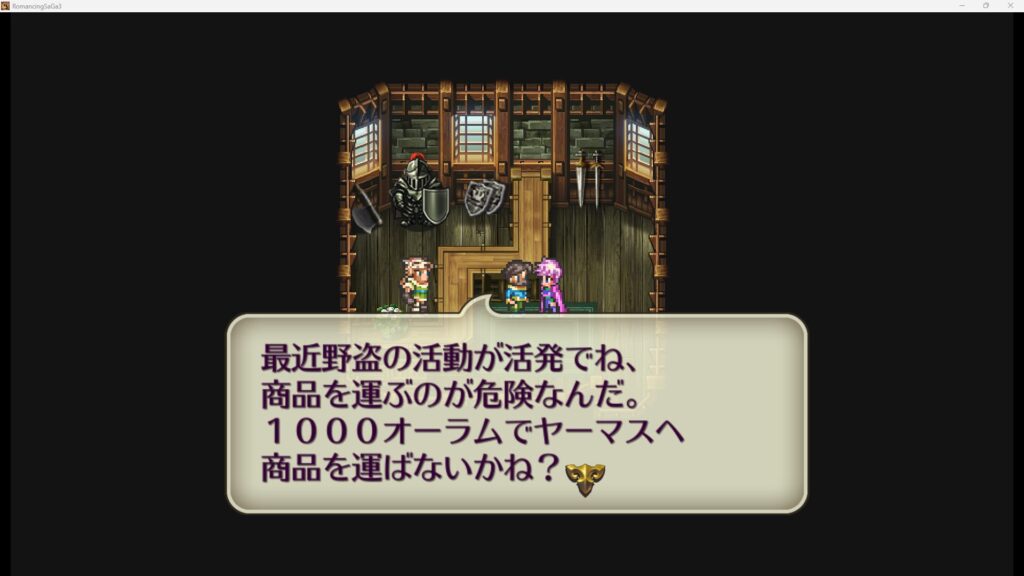Tap the dialogue box to advance text
1024x576 pixels.
[x=516, y=413]
